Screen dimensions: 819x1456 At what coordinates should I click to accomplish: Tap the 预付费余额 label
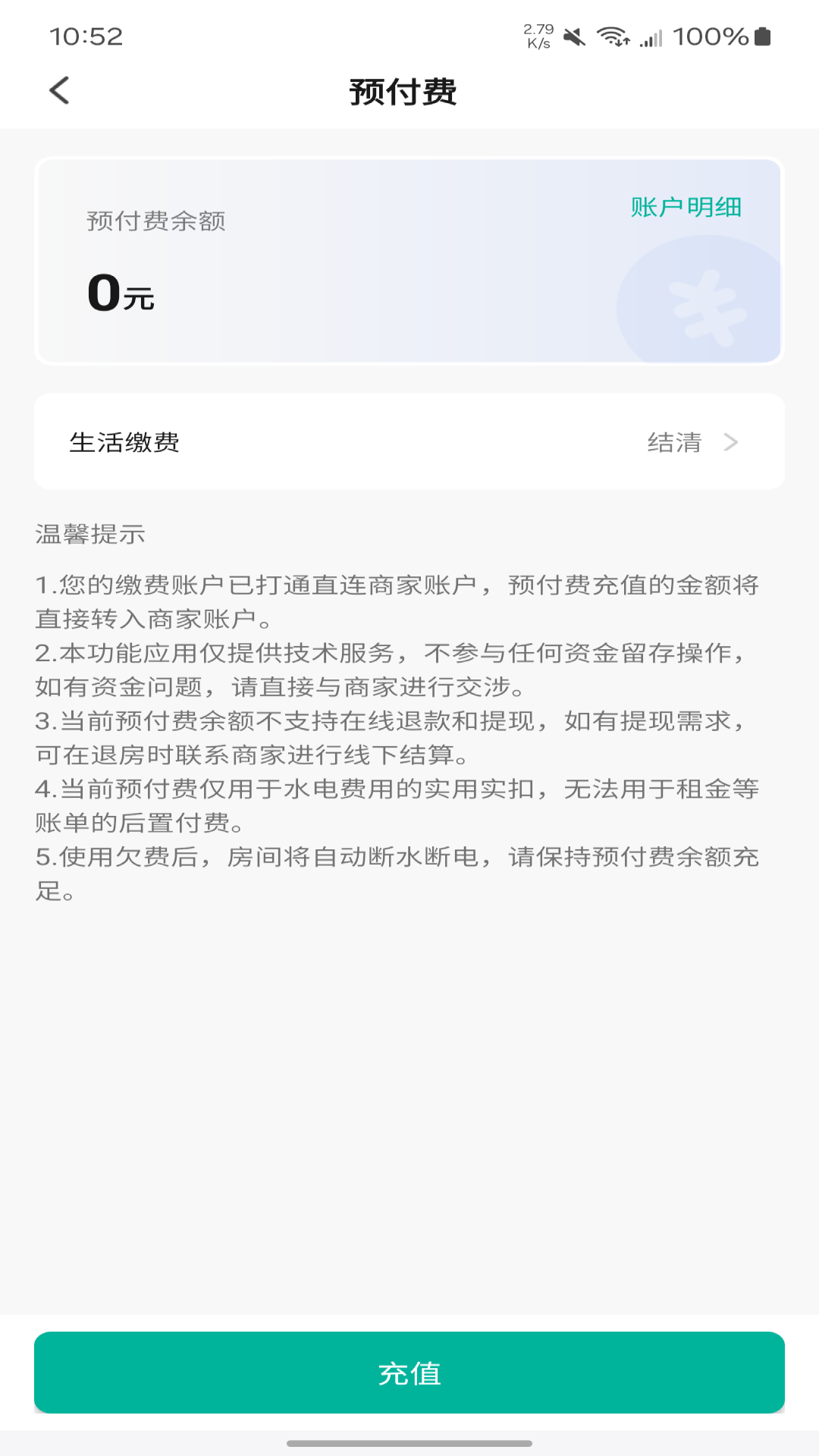(x=155, y=222)
